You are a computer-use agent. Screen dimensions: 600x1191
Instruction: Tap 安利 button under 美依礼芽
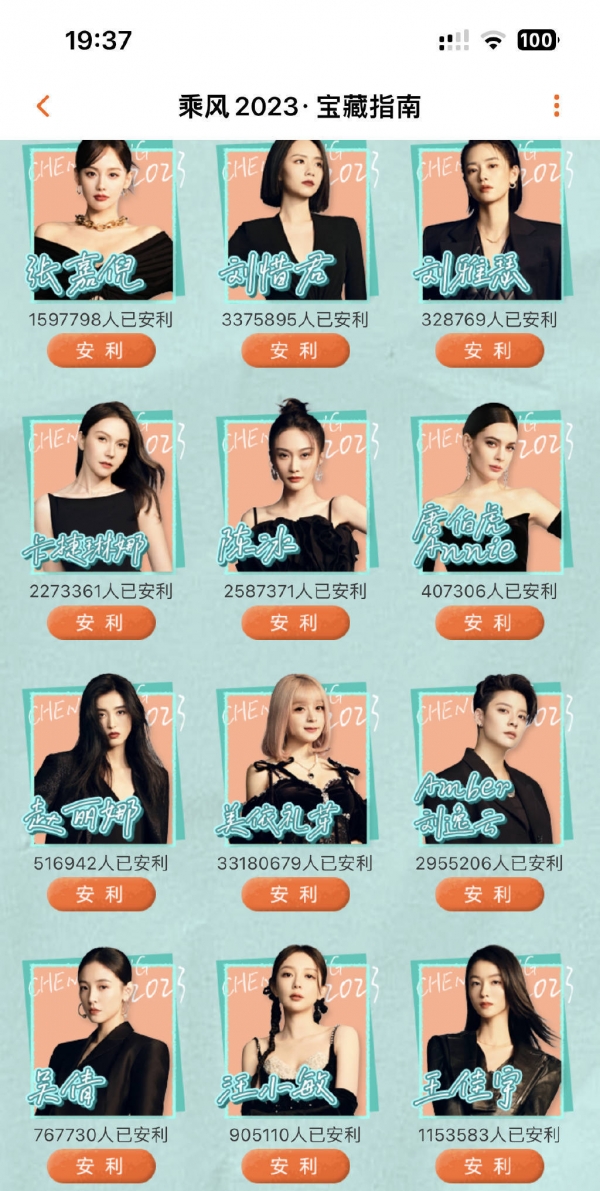[x=295, y=894]
